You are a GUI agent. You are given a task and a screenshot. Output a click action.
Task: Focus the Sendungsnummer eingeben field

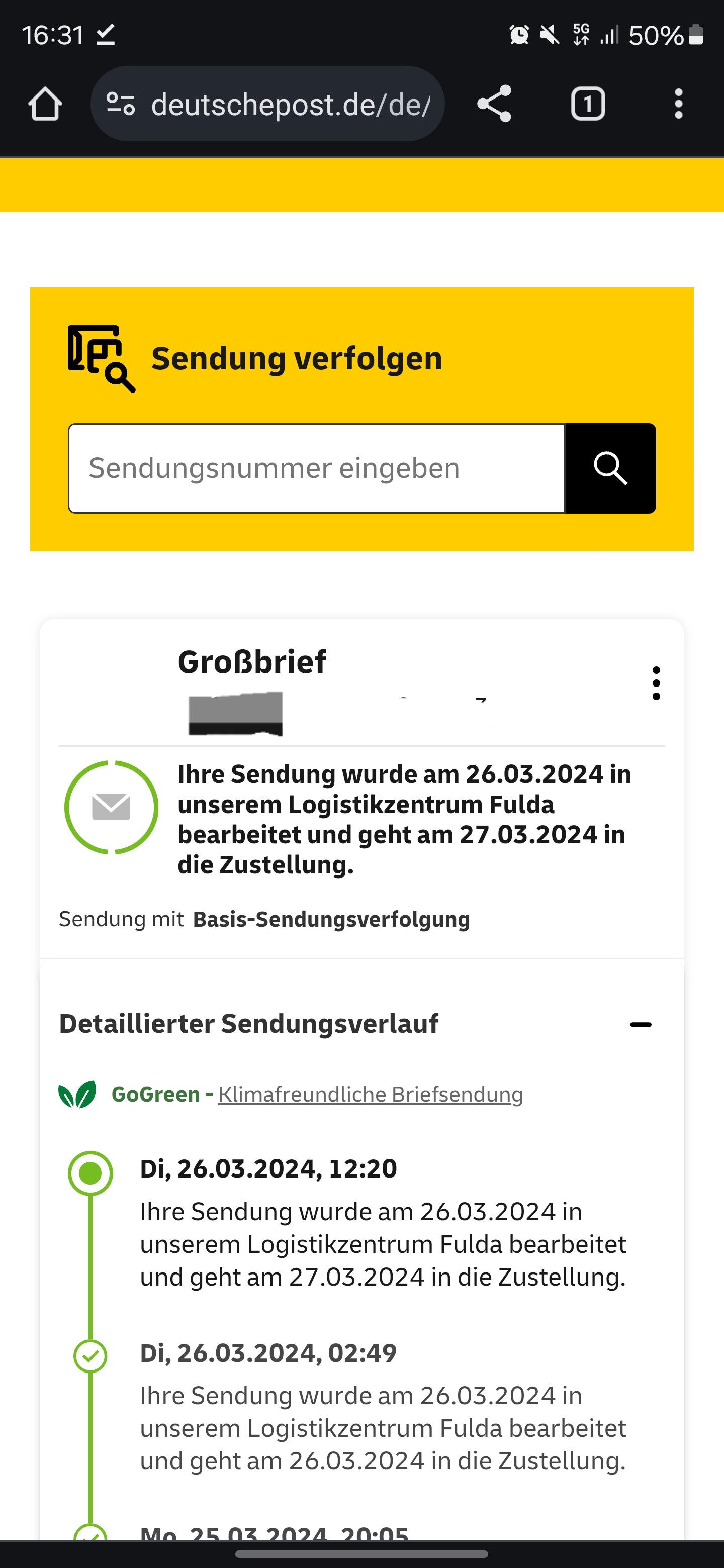(x=317, y=468)
